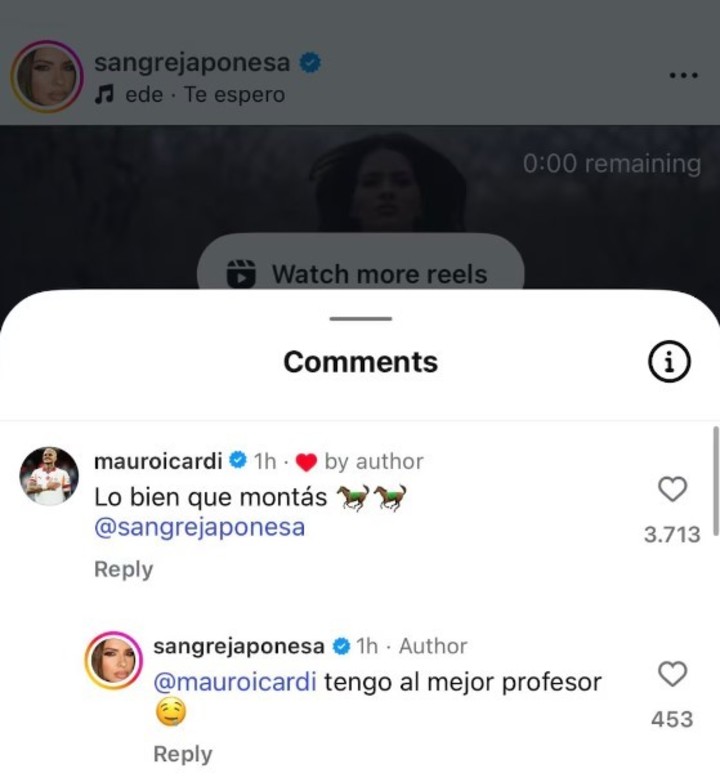
Task: Reply to mauroicardi's comment
Action: [x=123, y=569]
